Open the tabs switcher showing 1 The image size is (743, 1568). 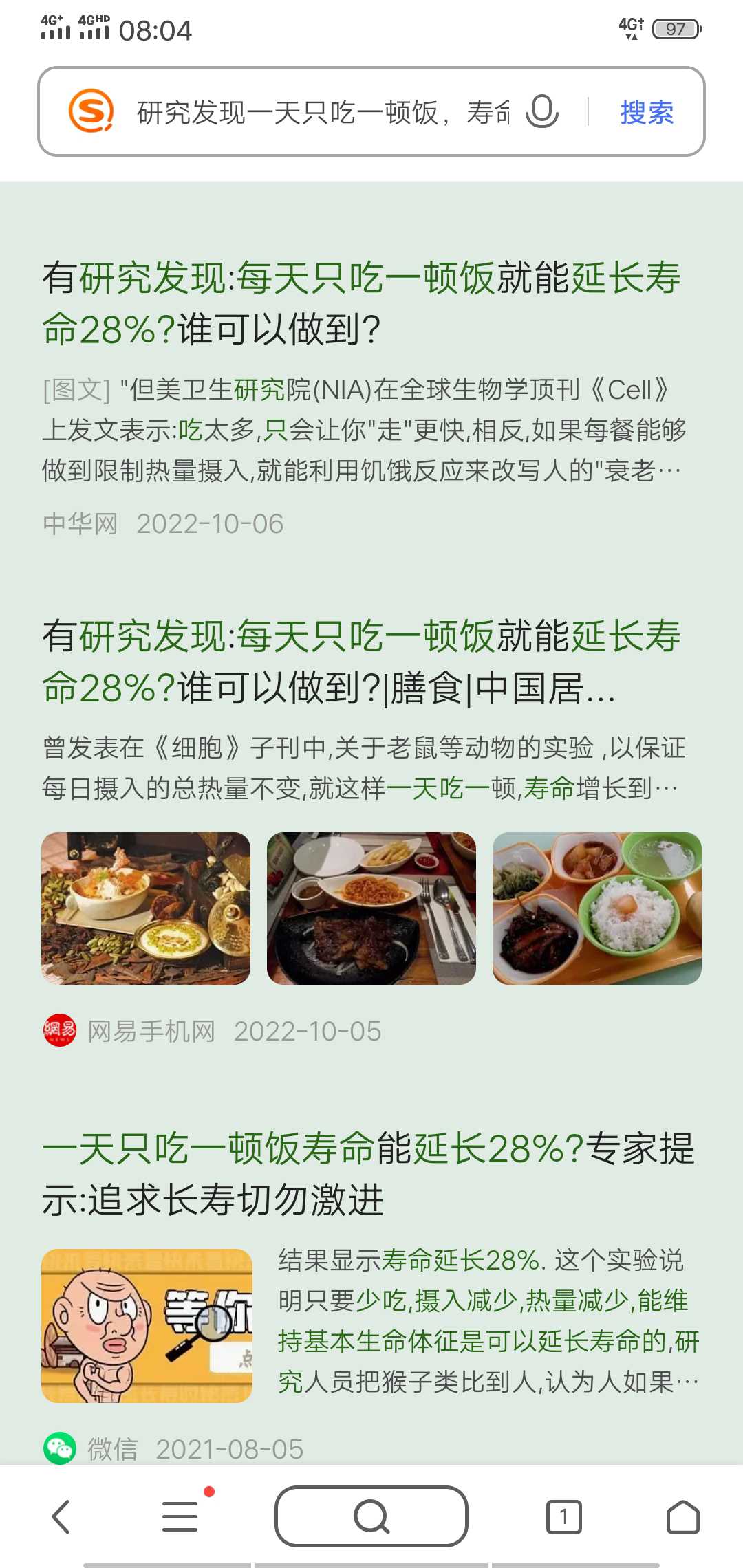[x=564, y=1516]
